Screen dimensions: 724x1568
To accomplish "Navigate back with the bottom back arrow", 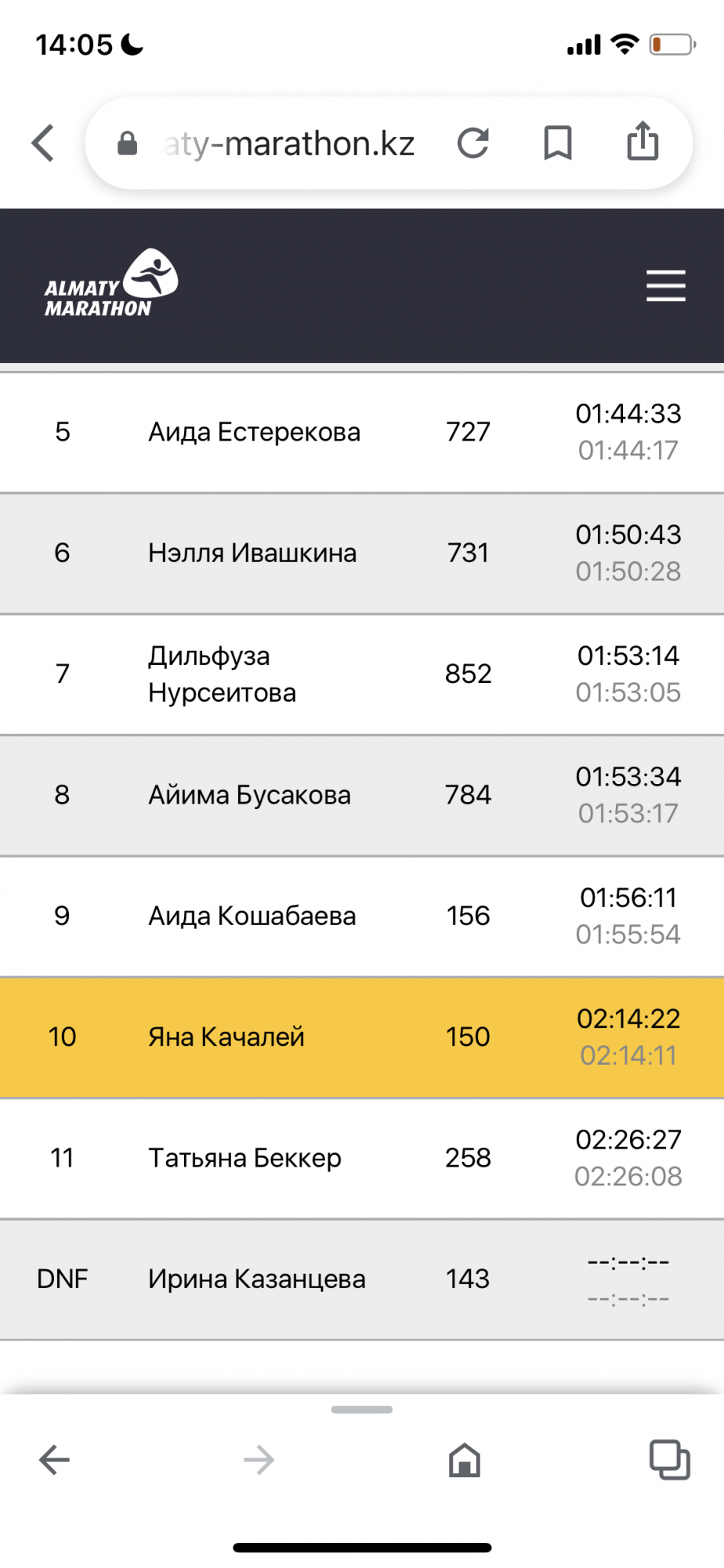I will pos(55,1460).
